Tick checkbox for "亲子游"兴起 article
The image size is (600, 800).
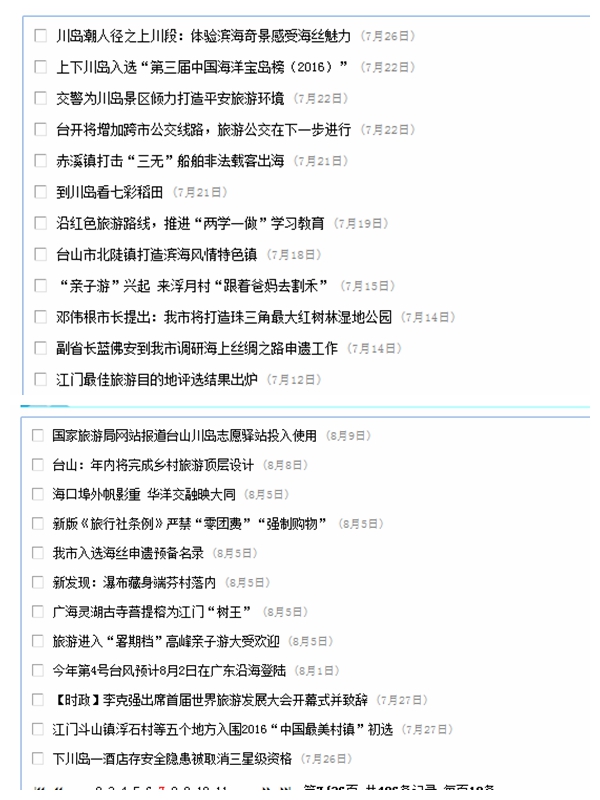tap(41, 285)
